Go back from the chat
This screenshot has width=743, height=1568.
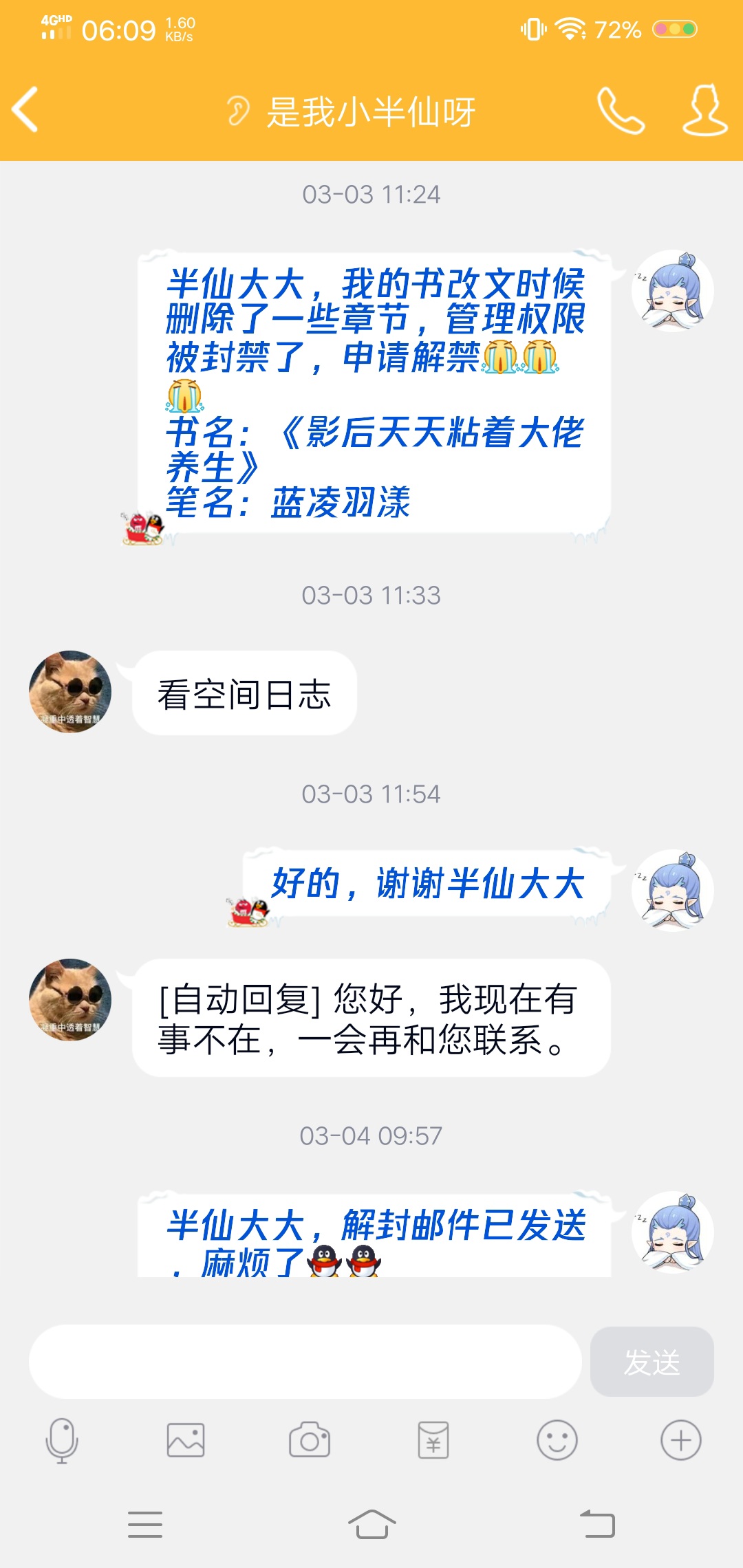click(x=25, y=110)
